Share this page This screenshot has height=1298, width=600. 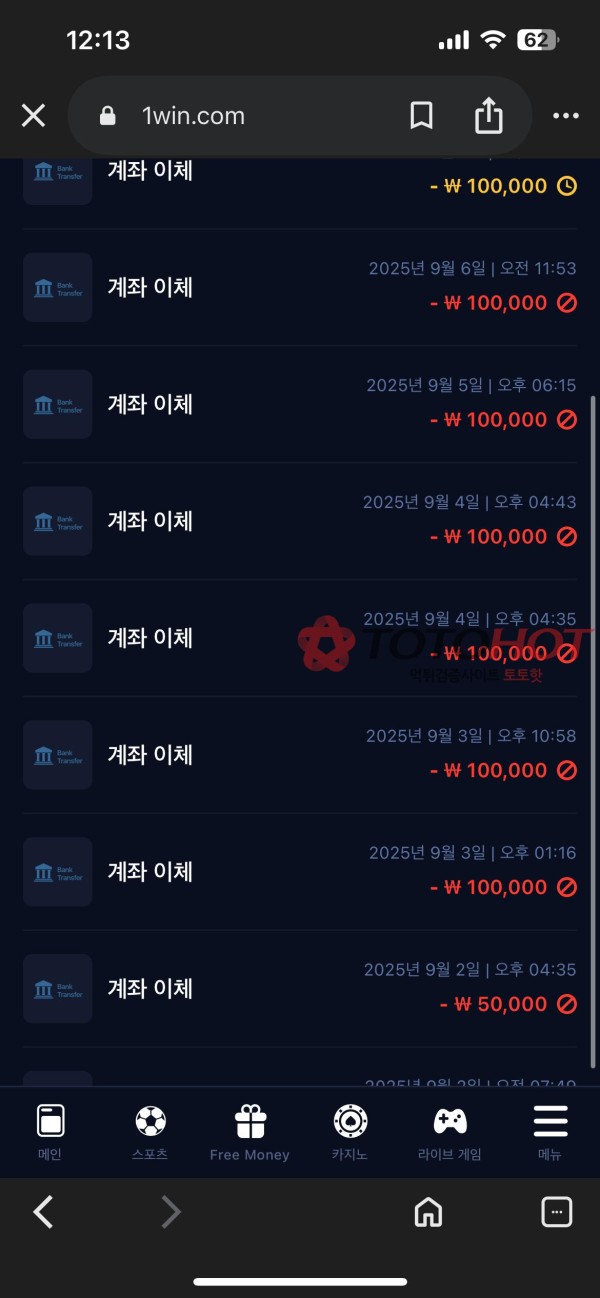click(488, 116)
